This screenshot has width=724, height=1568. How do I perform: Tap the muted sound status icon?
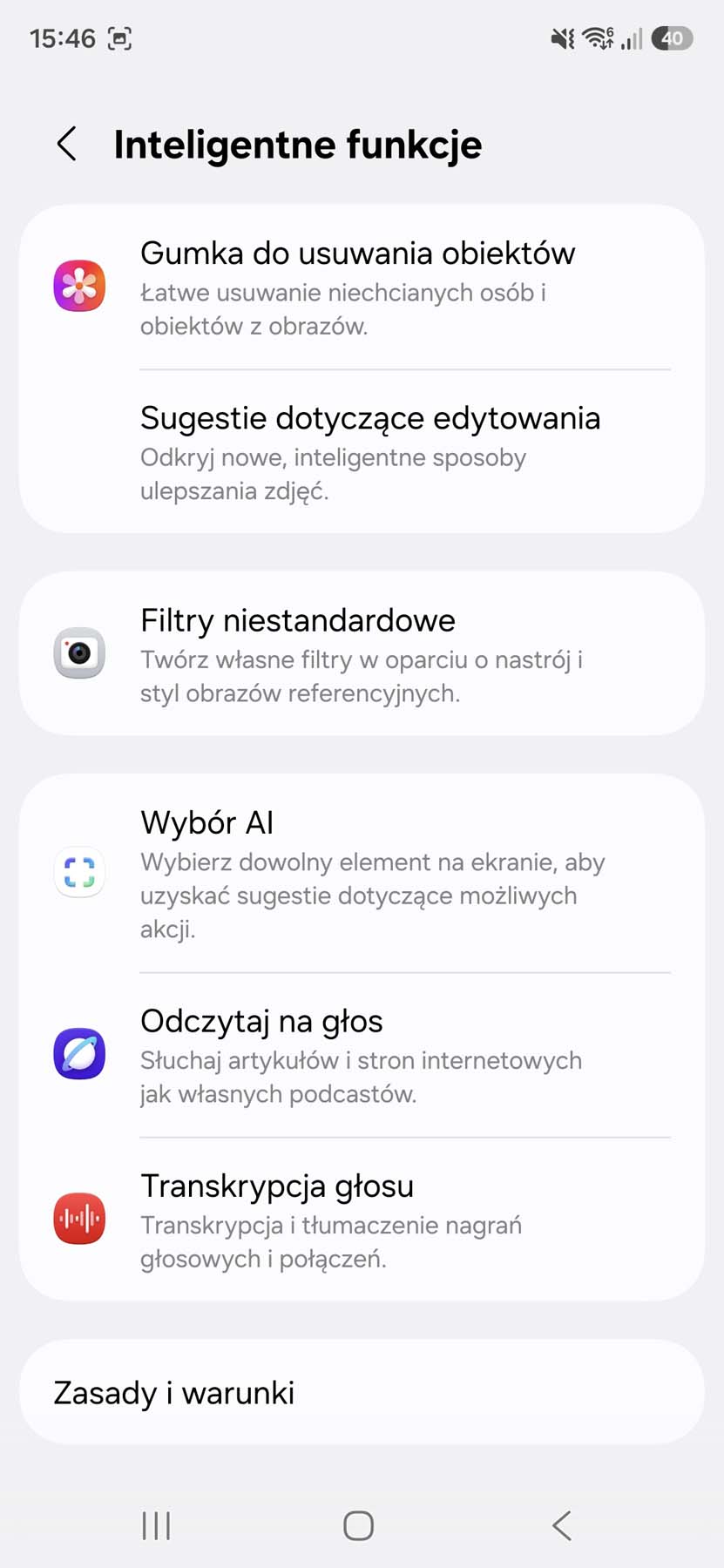[561, 38]
